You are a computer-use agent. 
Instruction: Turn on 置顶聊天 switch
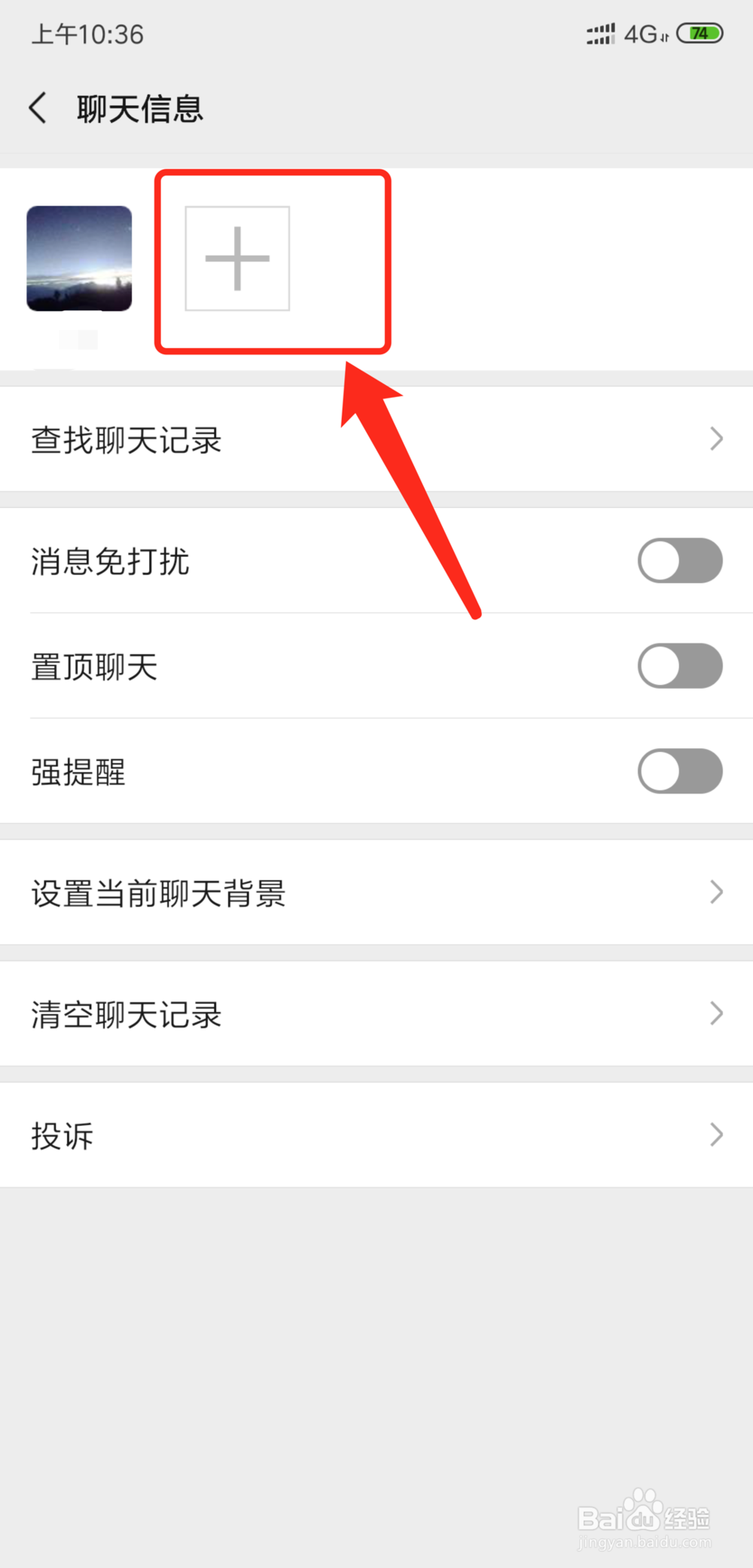pos(680,666)
